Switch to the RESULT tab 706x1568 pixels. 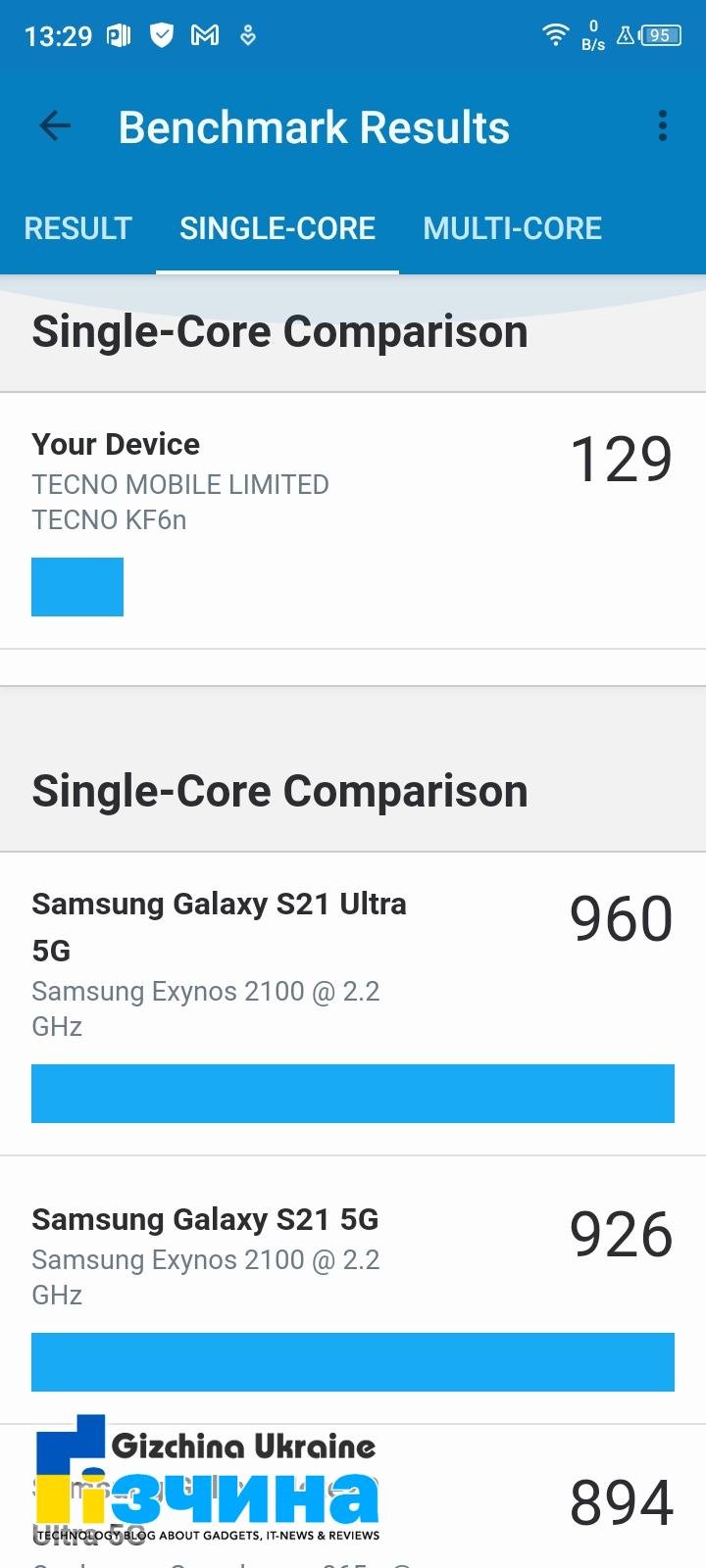tap(77, 228)
